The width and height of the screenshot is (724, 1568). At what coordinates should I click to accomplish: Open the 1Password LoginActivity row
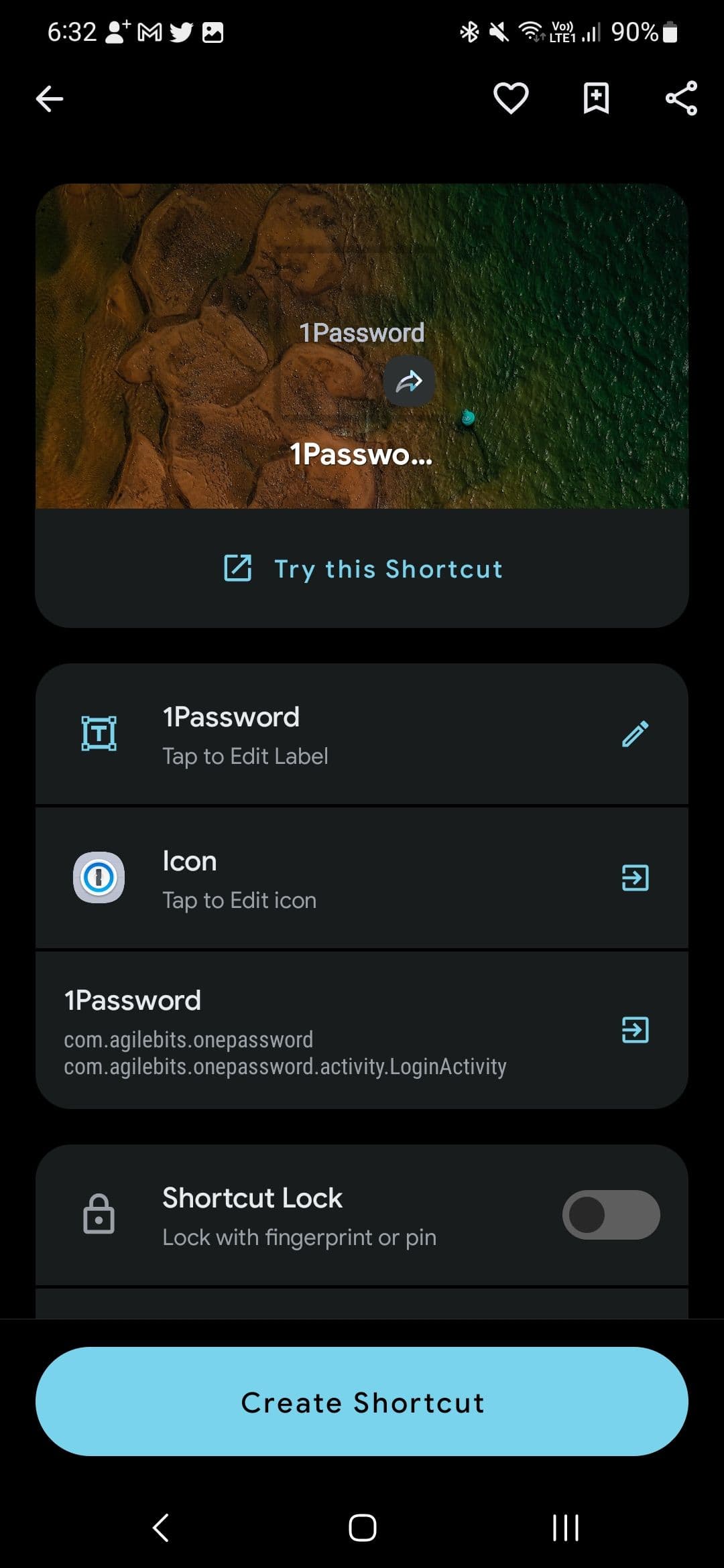(x=362, y=1031)
